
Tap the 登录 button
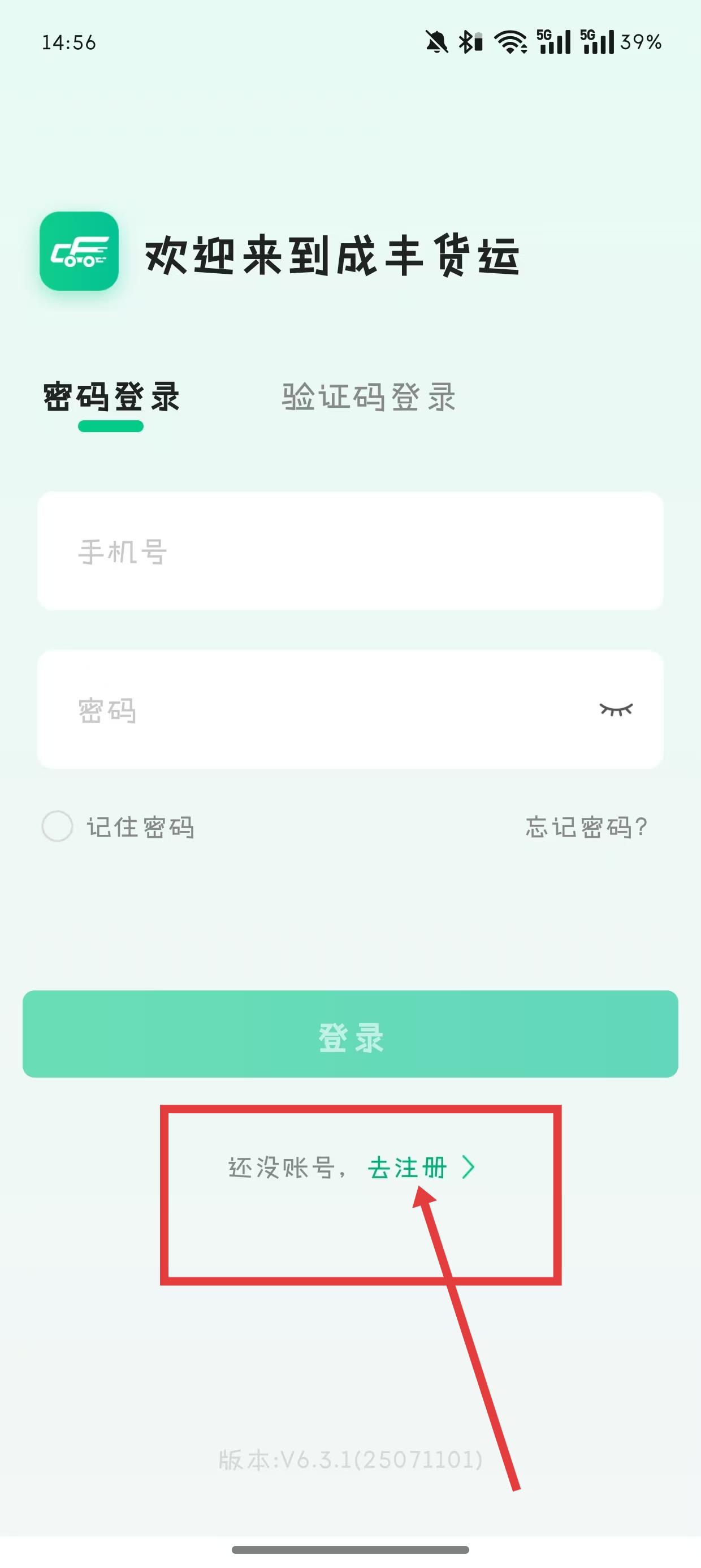click(x=350, y=1033)
